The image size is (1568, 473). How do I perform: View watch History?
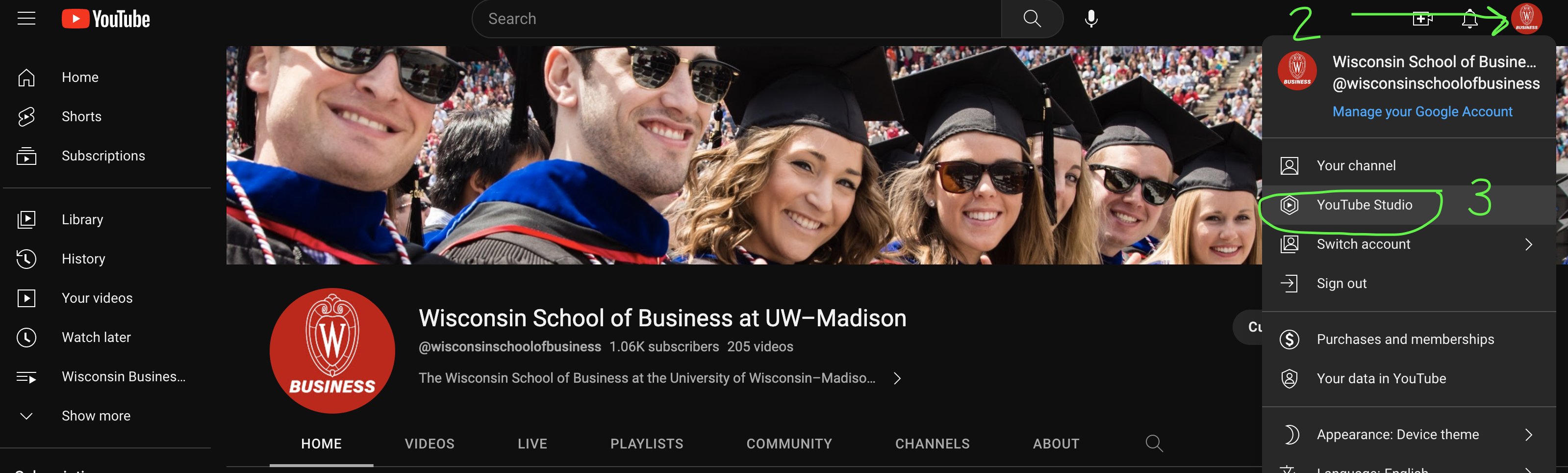click(83, 259)
